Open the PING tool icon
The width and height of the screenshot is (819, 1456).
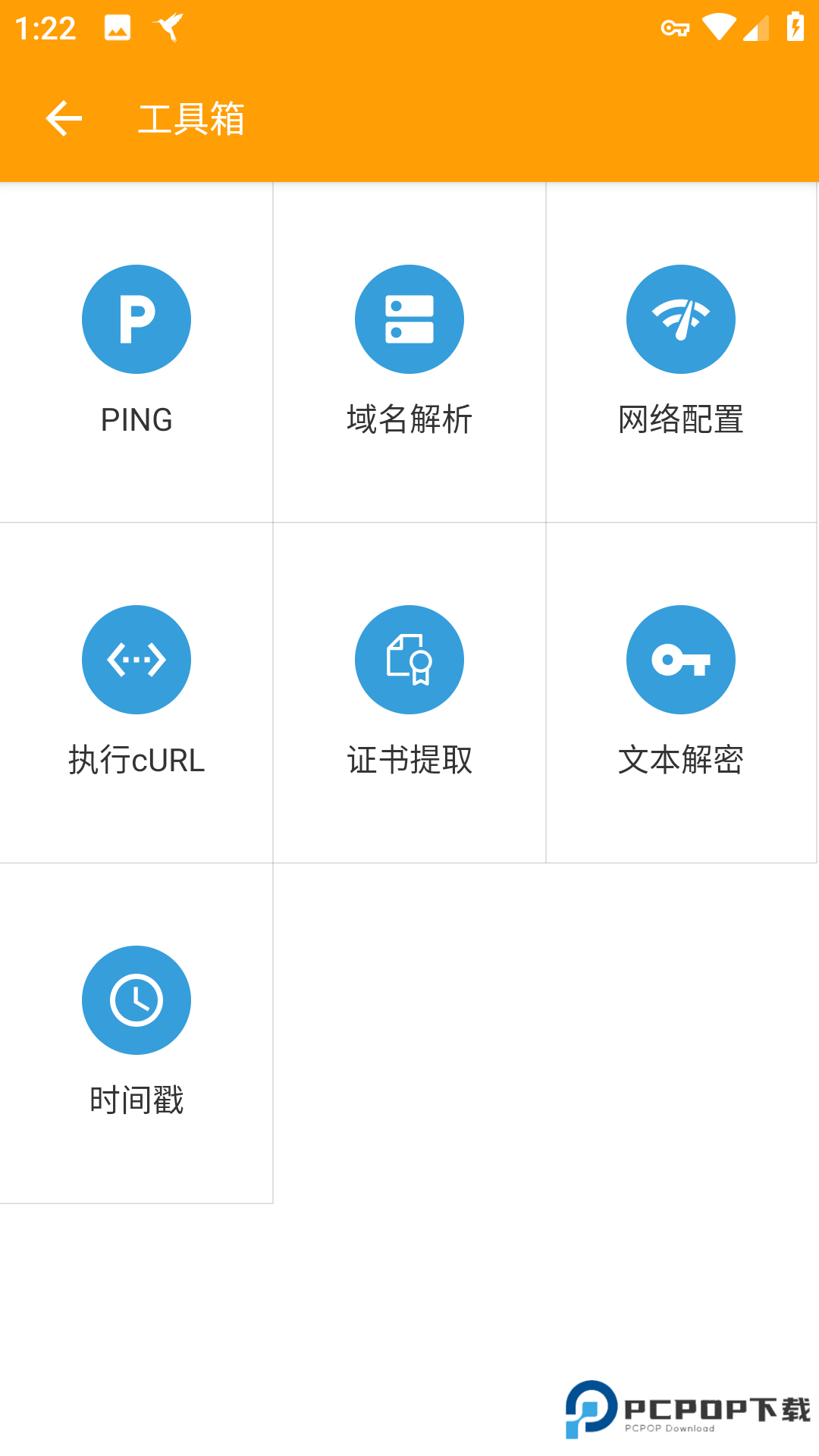click(136, 318)
